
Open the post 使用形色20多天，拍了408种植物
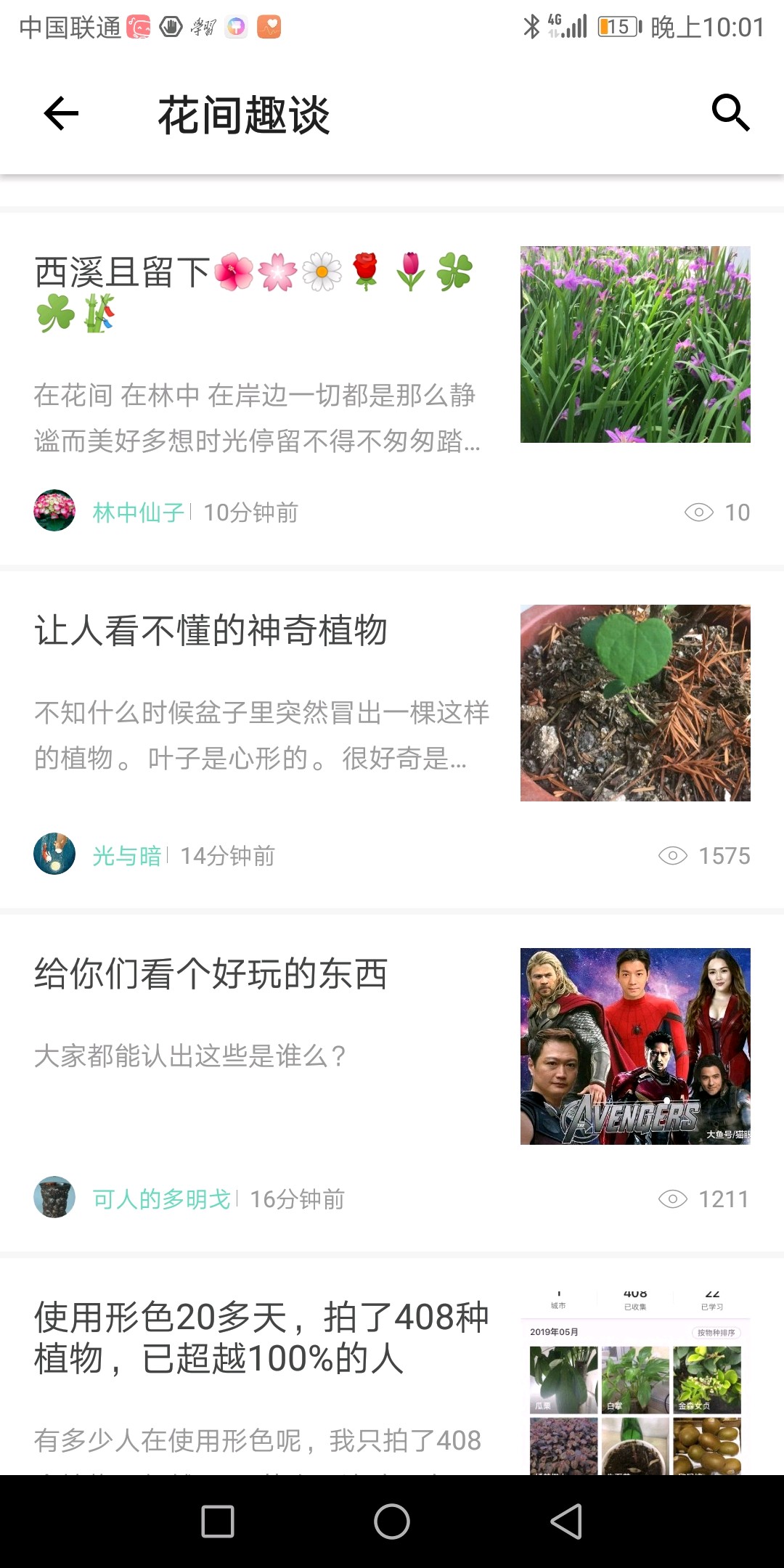[x=261, y=1337]
